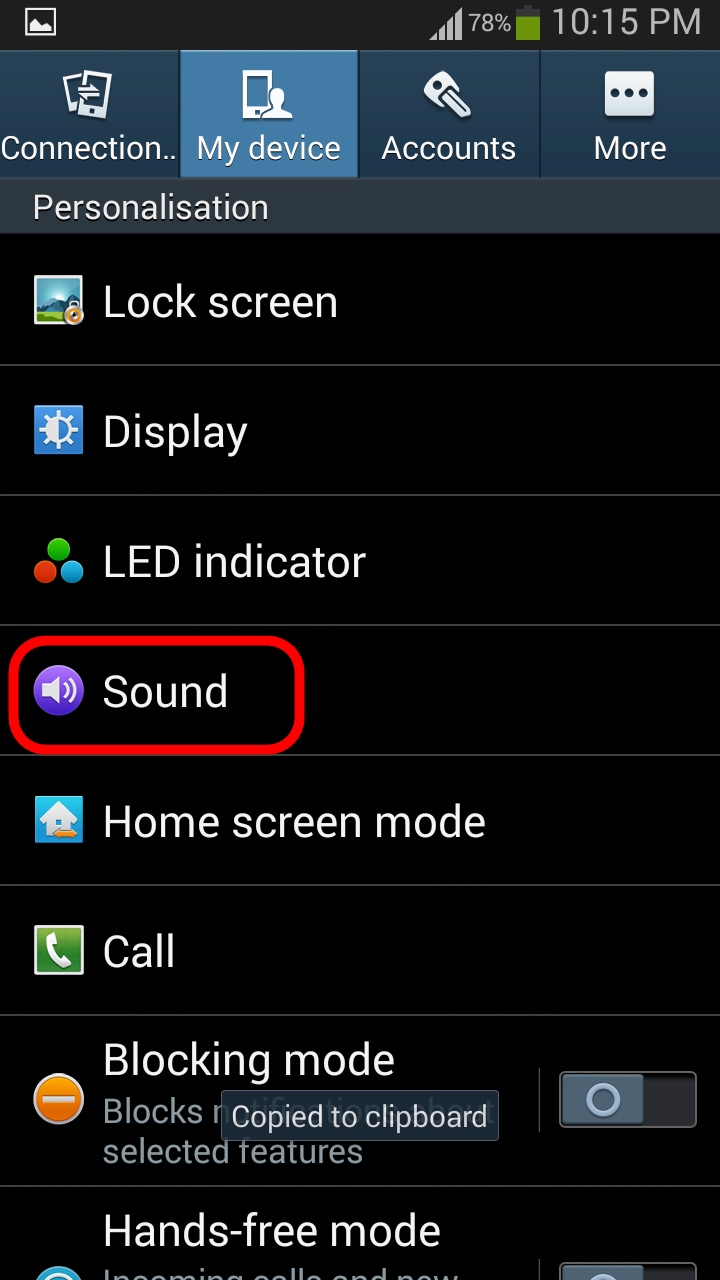Switch to the Connections tab
The height and width of the screenshot is (1280, 720).
tap(89, 115)
